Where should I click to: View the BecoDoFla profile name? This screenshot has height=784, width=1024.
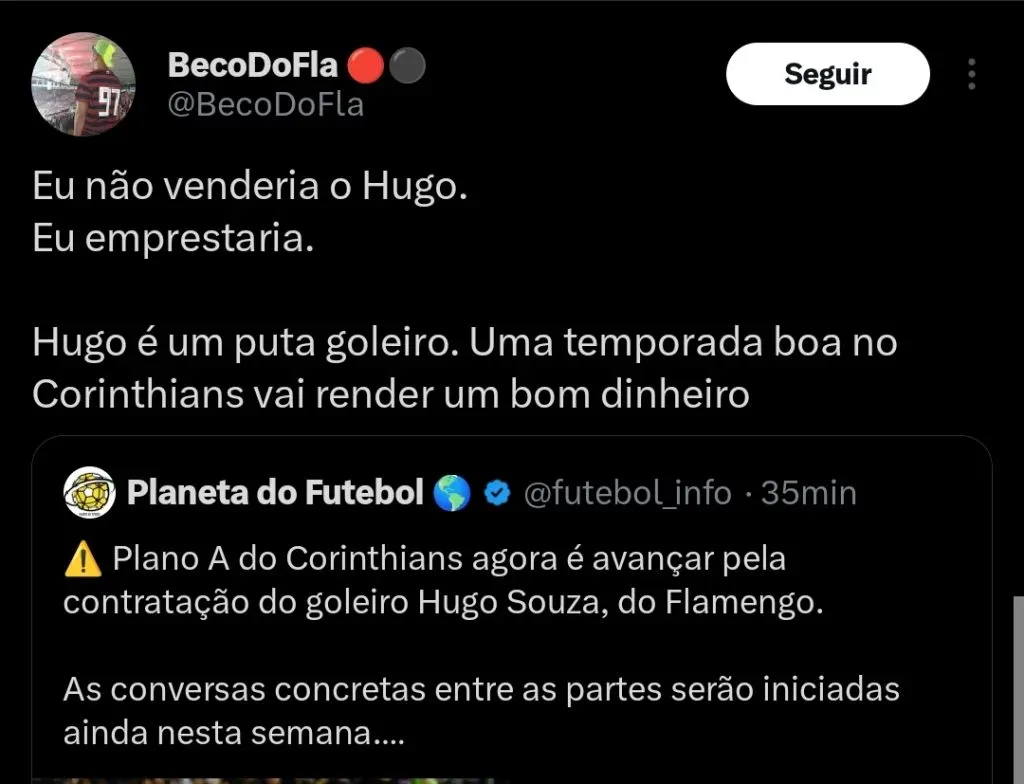[254, 65]
